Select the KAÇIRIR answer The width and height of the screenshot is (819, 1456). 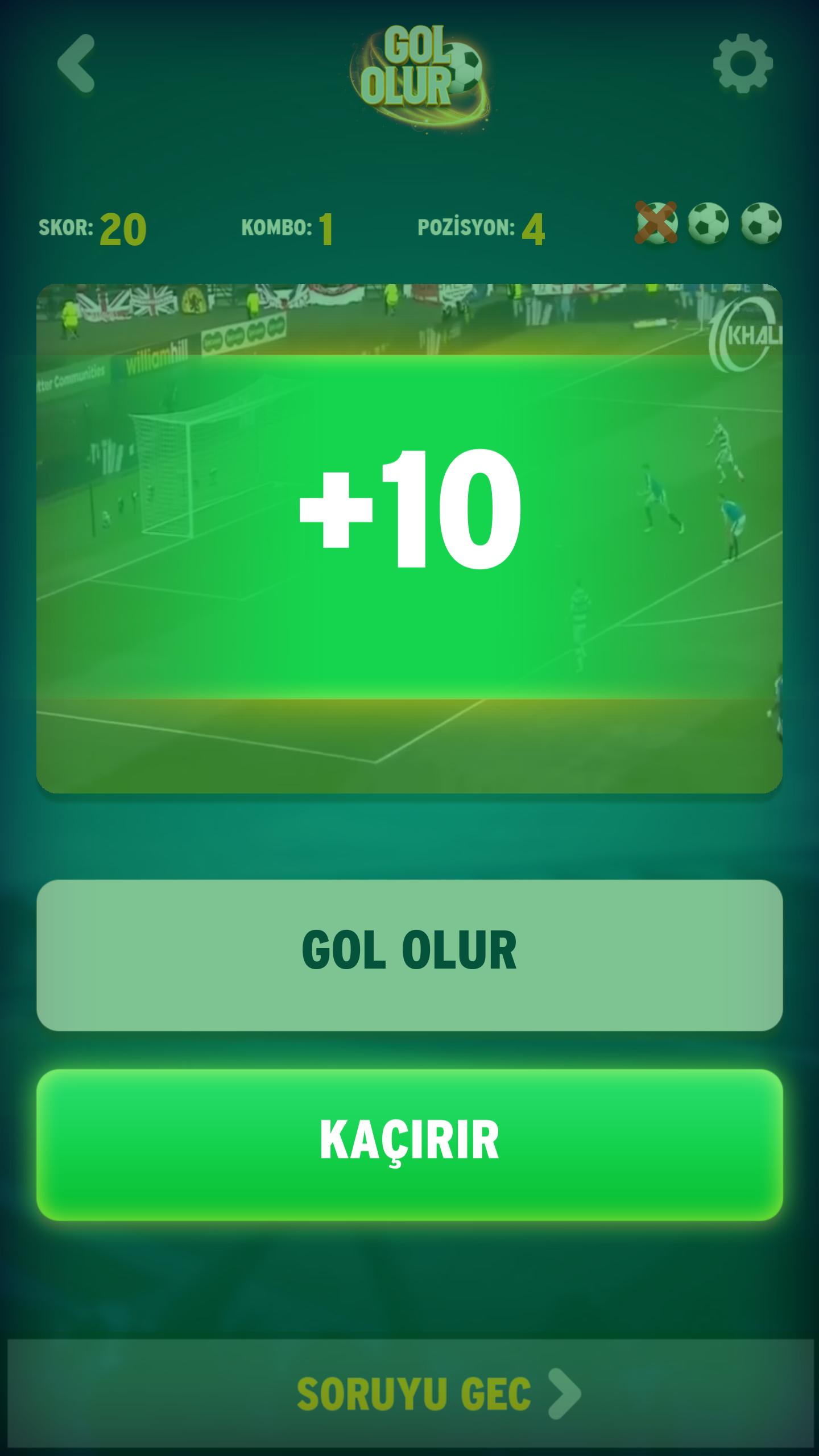409,1144
